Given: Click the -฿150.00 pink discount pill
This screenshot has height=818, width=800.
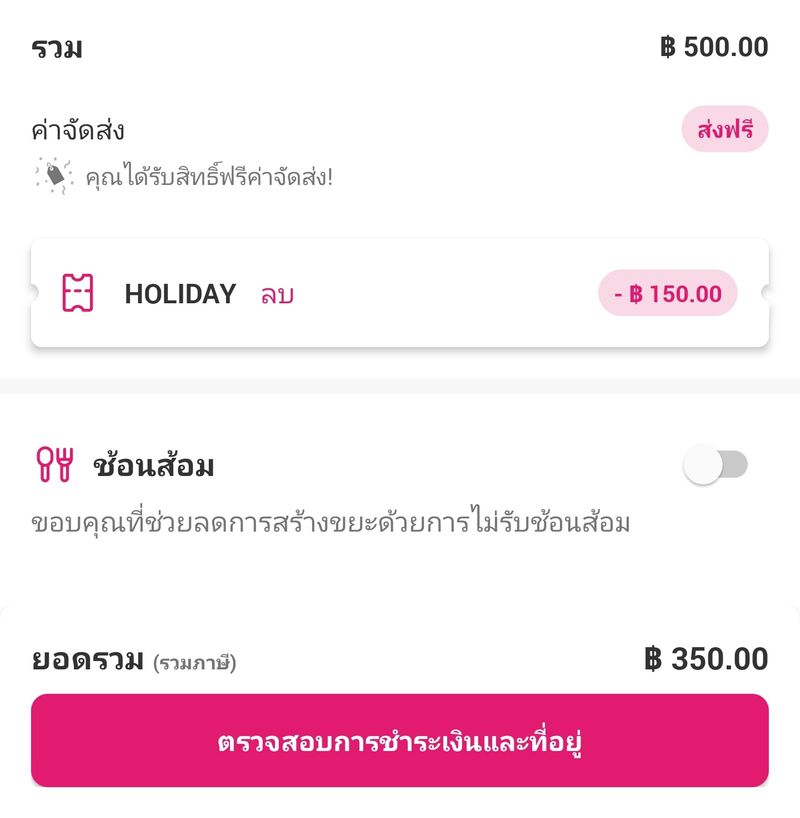Looking at the screenshot, I should 666,293.
